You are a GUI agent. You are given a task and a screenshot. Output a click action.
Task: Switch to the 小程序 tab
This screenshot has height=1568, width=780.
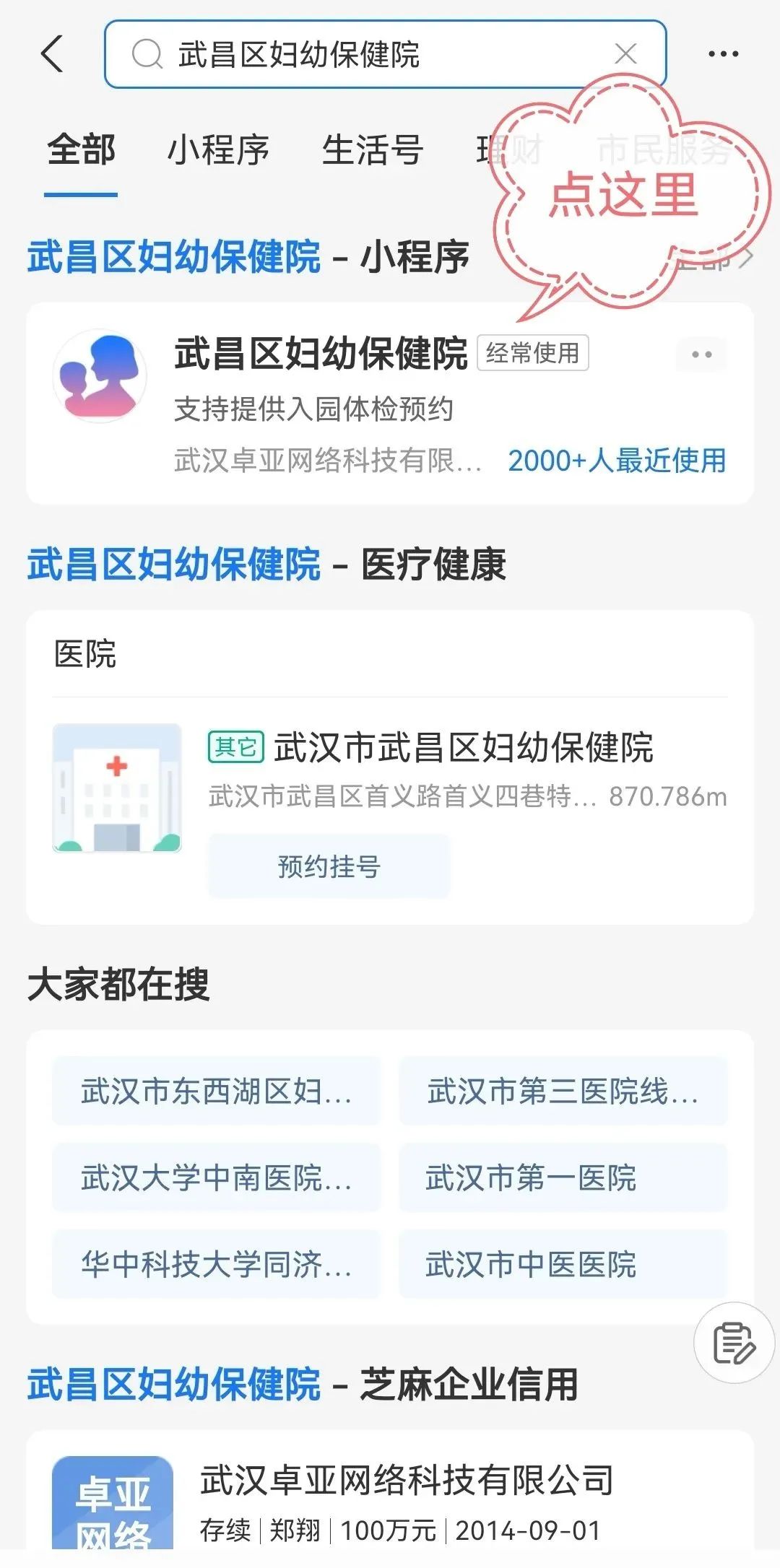pos(218,150)
